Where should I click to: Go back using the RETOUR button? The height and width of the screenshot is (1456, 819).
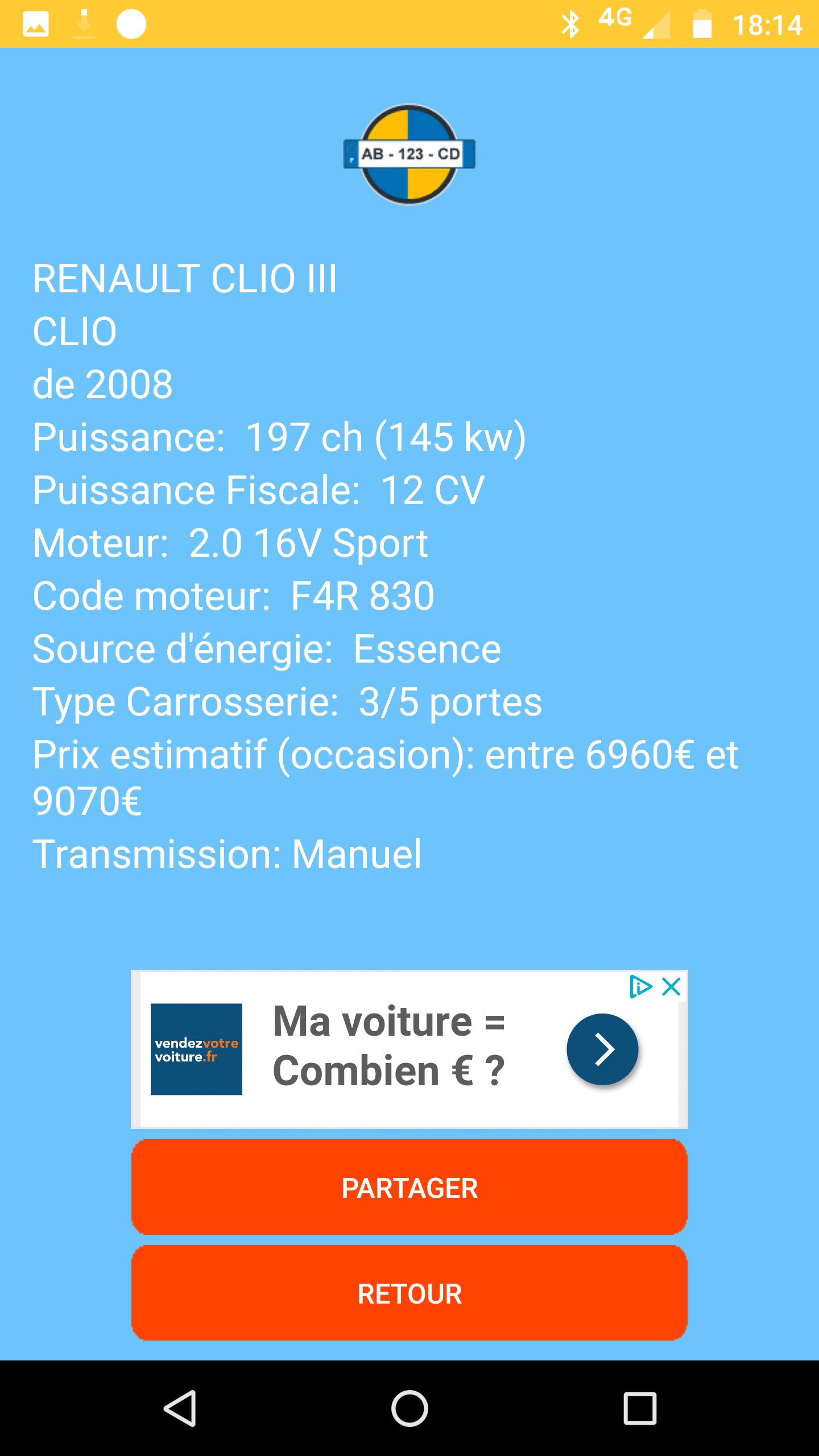(x=409, y=1293)
